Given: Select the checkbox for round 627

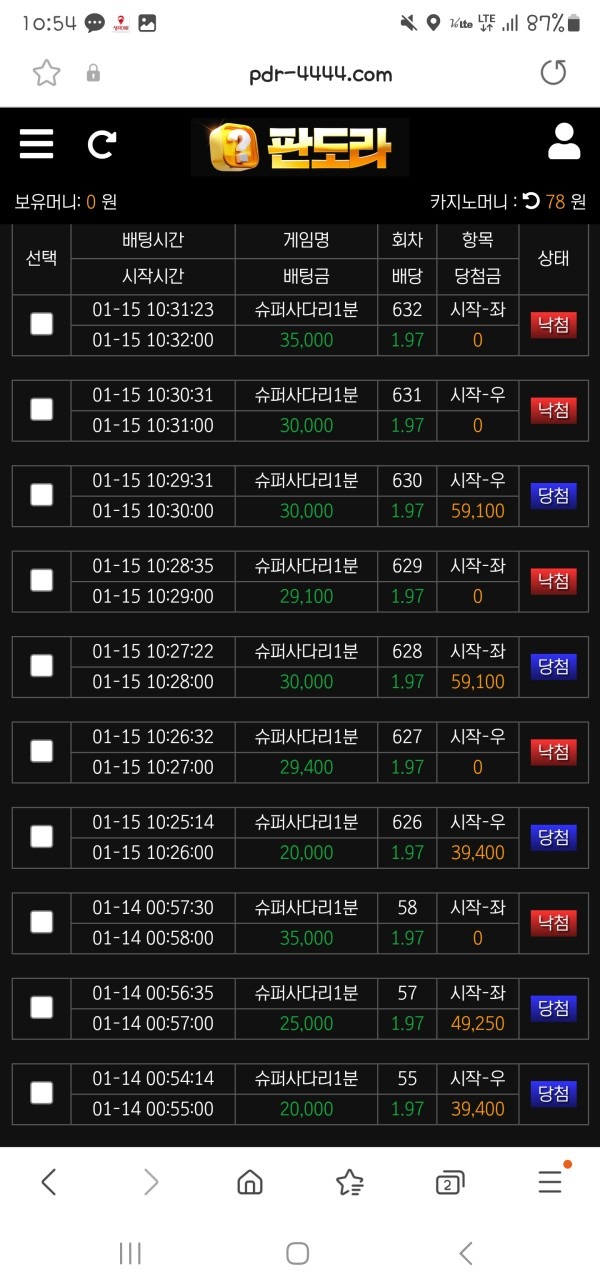Looking at the screenshot, I should pyautogui.click(x=41, y=751).
